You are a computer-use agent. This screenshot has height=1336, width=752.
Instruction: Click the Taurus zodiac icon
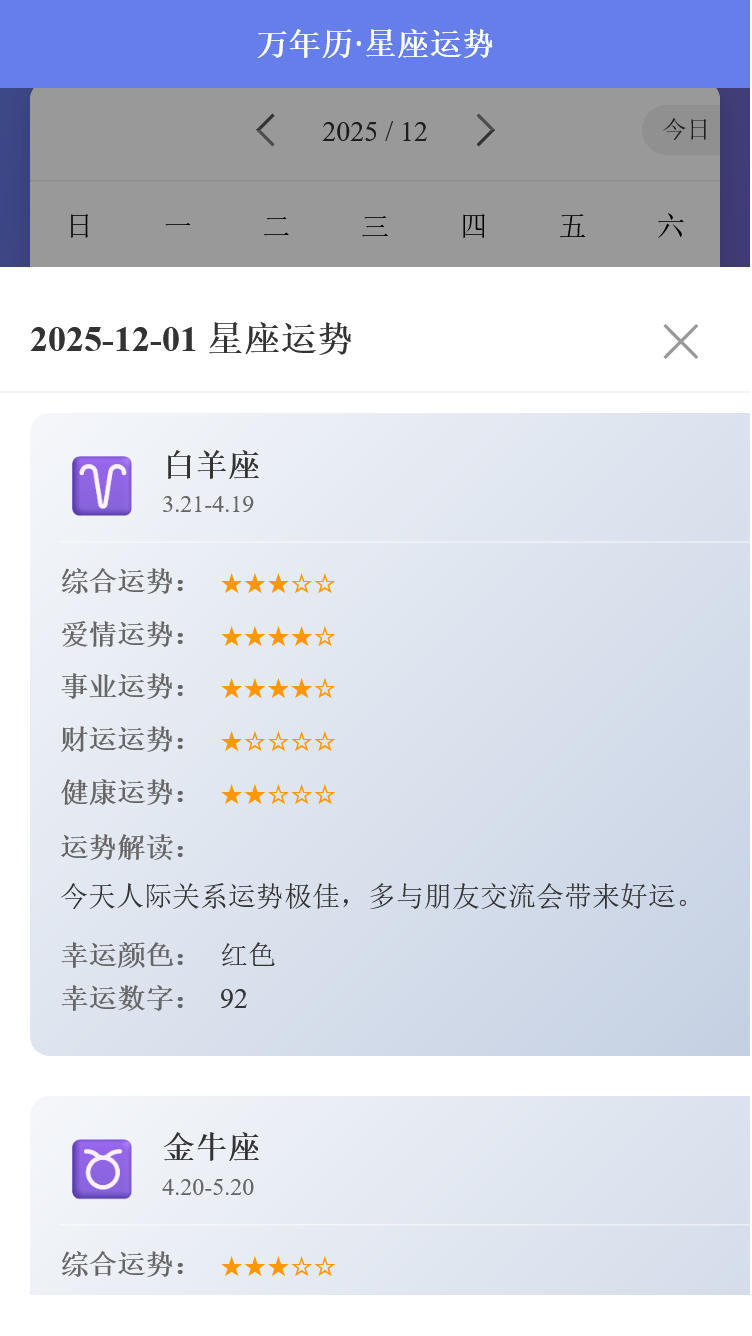100,1167
